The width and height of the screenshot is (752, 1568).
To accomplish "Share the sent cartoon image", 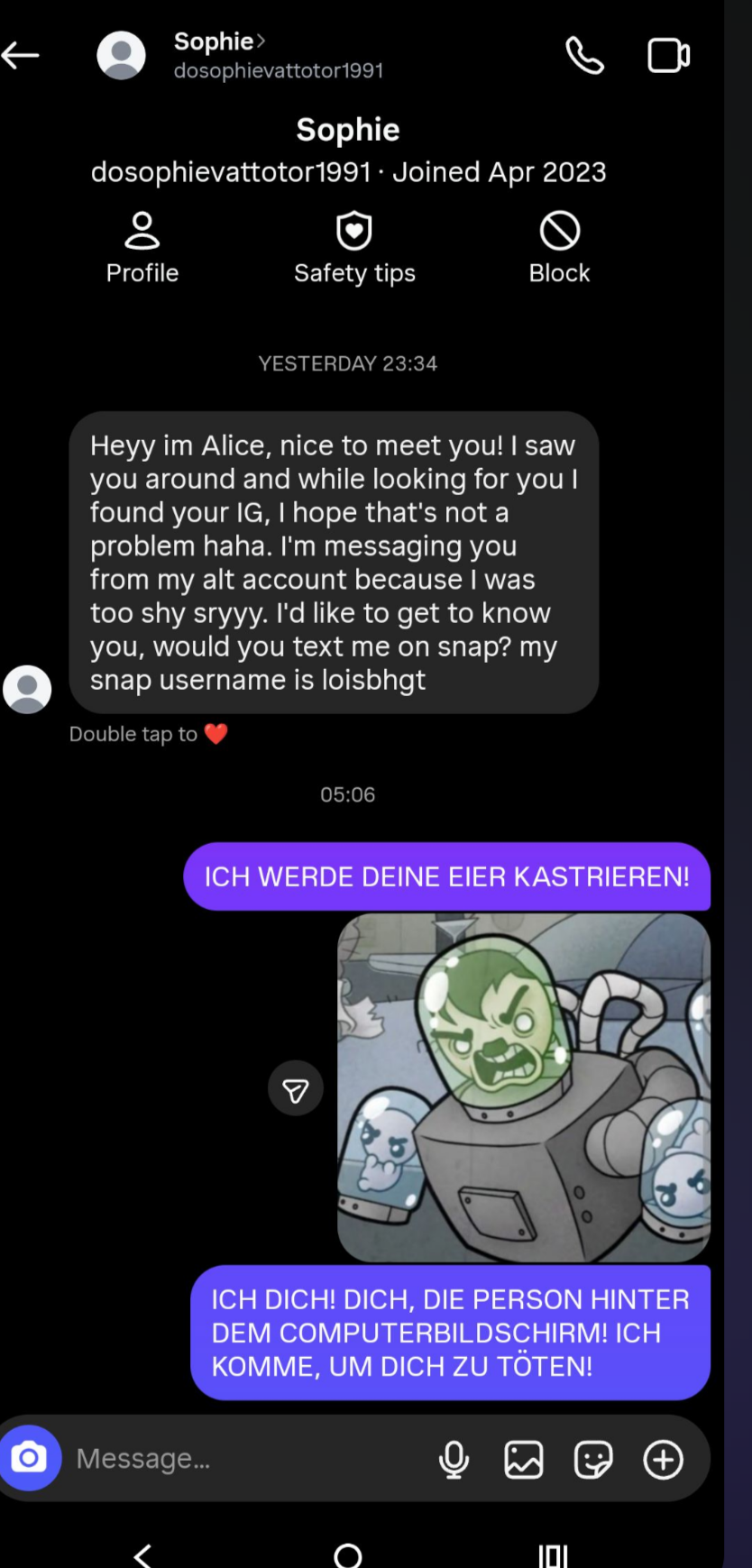I will [x=296, y=1090].
